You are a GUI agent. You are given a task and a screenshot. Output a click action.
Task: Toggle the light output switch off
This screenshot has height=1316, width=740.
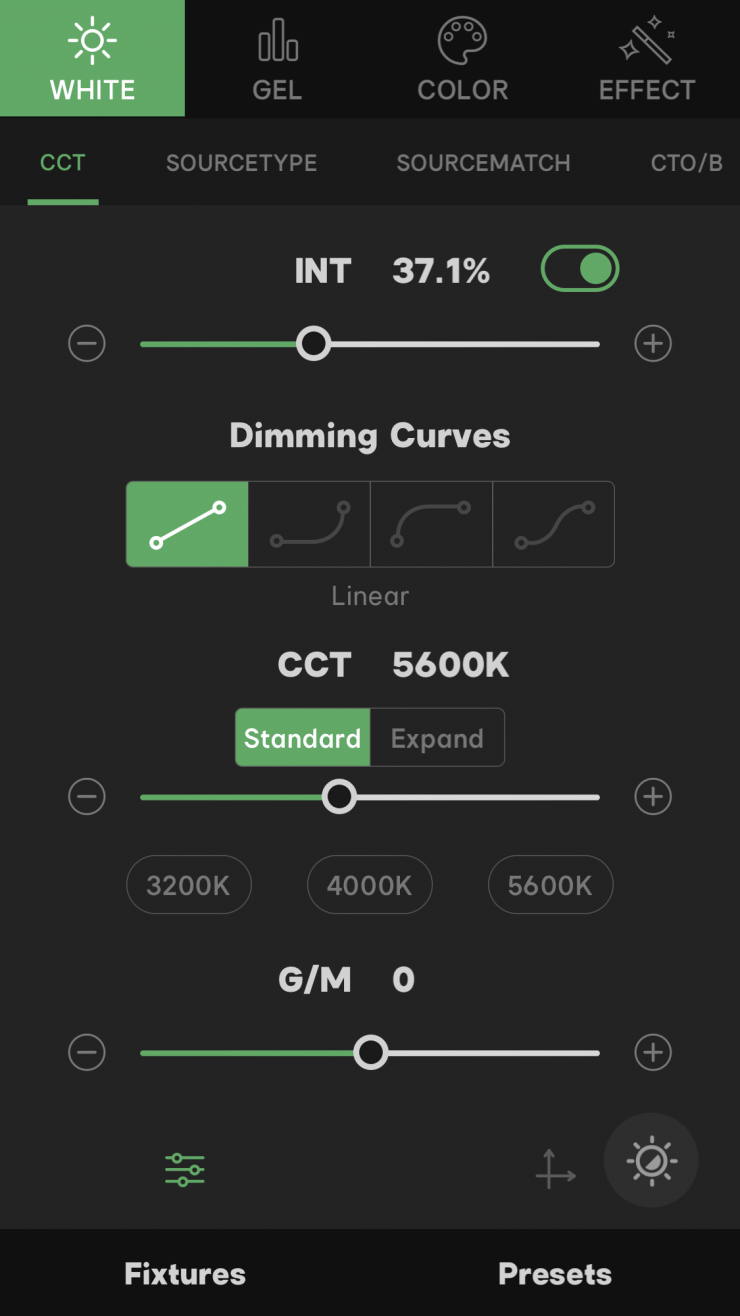580,269
